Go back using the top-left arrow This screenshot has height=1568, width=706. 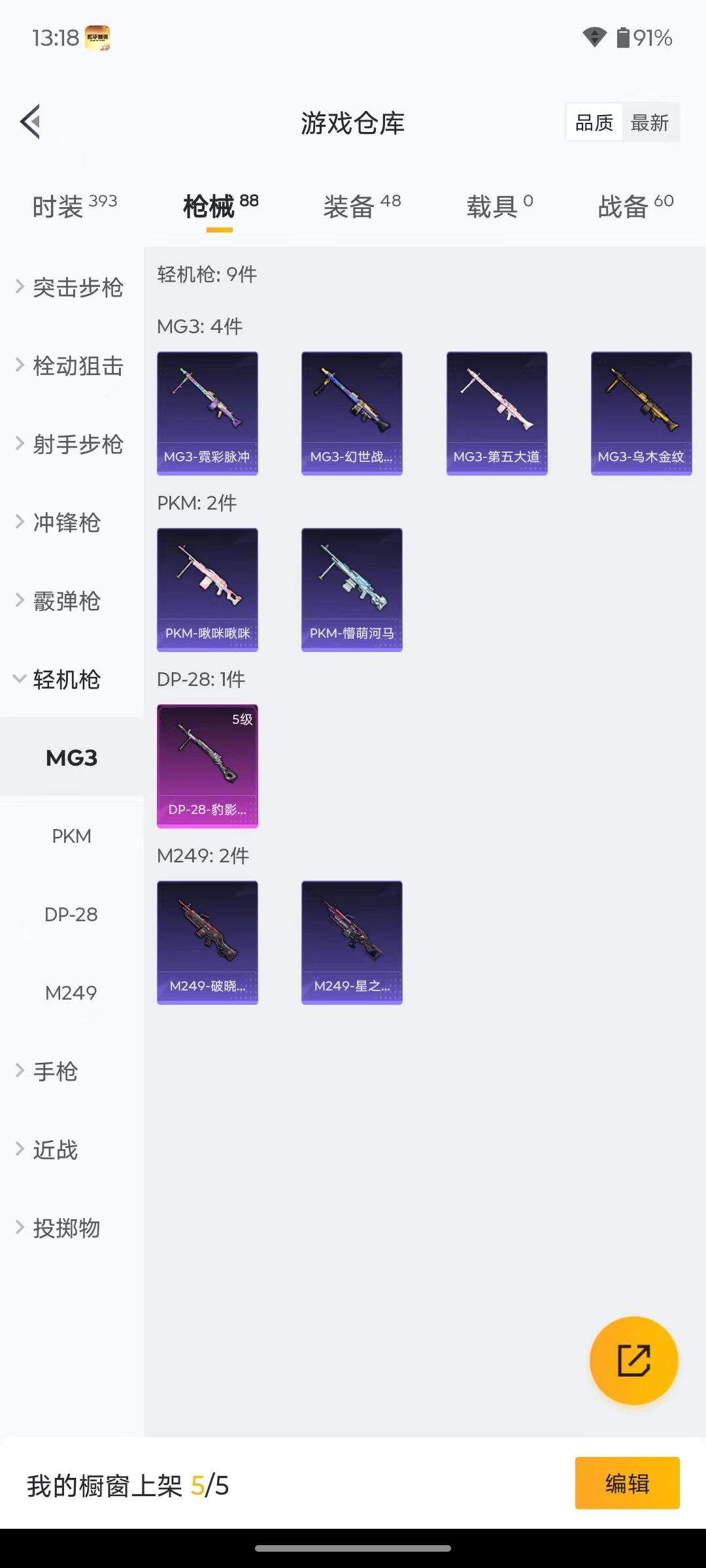tap(31, 122)
